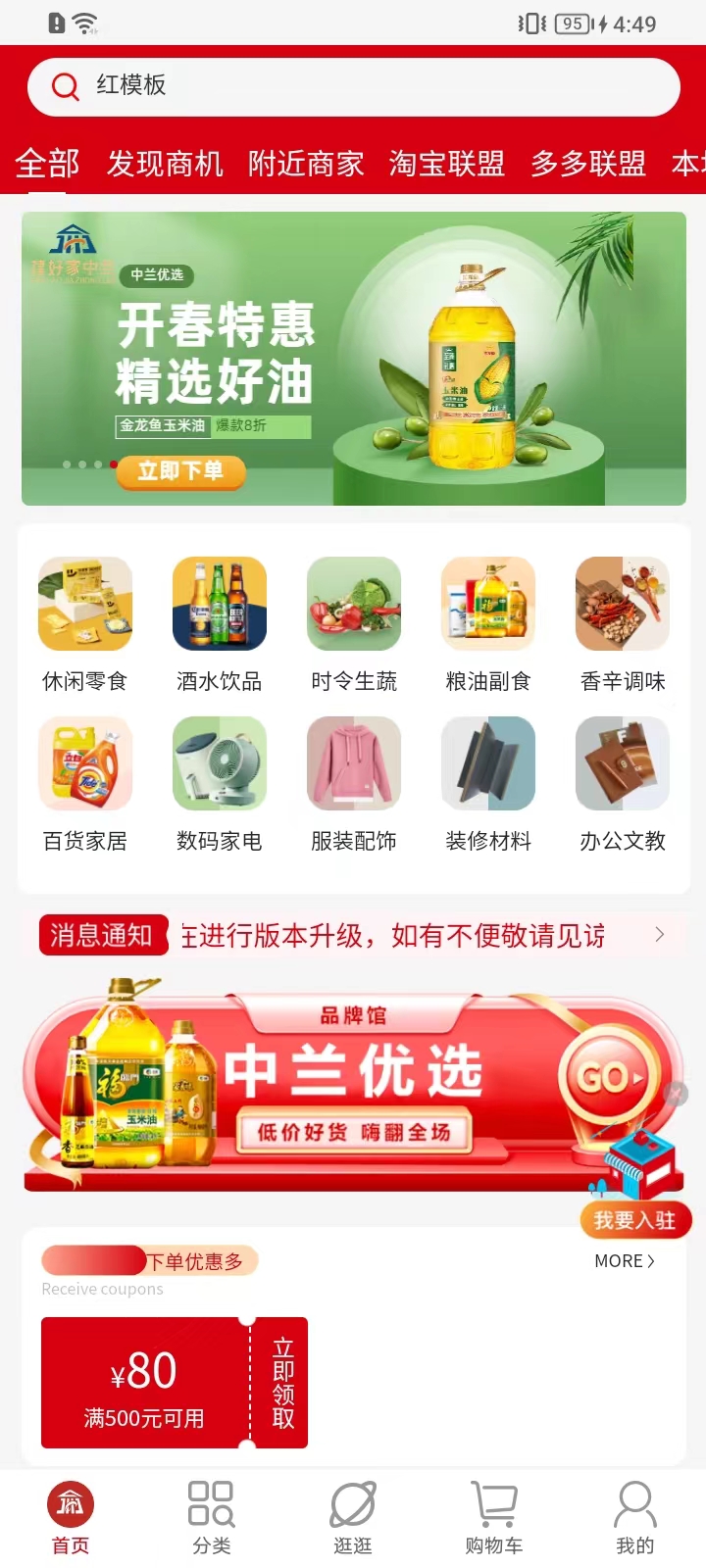The height and width of the screenshot is (1568, 706).
Task: Tap 立即下单 on the oil banner
Action: click(x=180, y=473)
